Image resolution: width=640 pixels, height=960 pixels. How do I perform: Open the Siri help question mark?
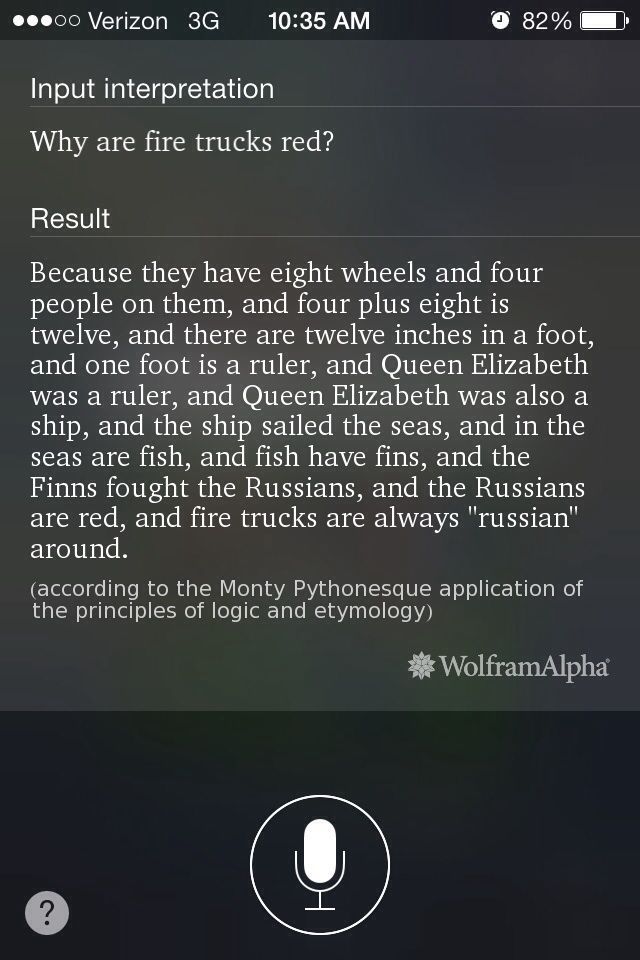47,913
